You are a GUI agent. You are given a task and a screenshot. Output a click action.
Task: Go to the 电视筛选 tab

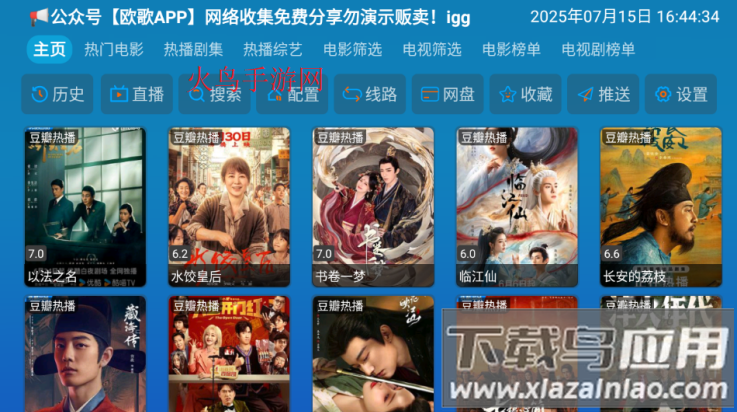pyautogui.click(x=432, y=49)
